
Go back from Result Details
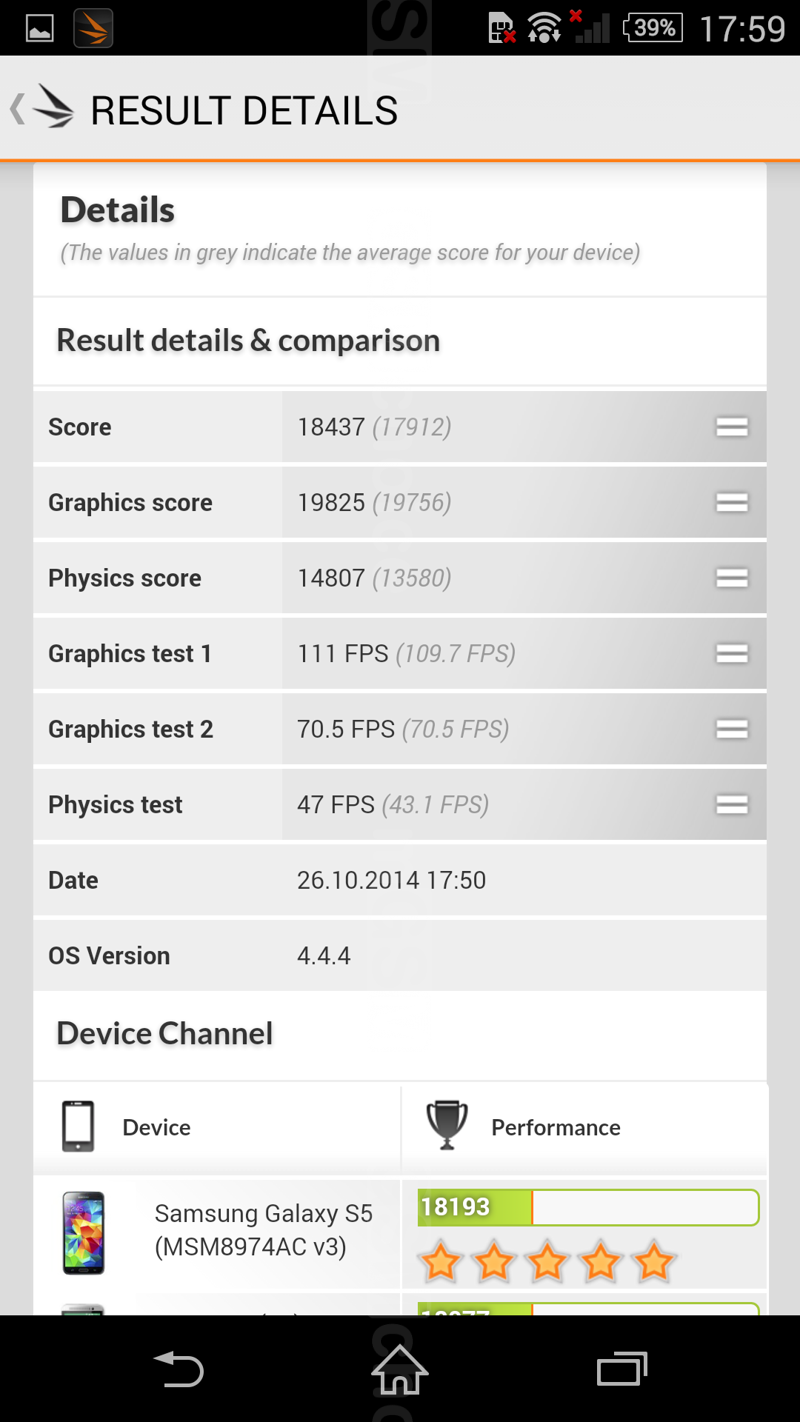tap(42, 109)
